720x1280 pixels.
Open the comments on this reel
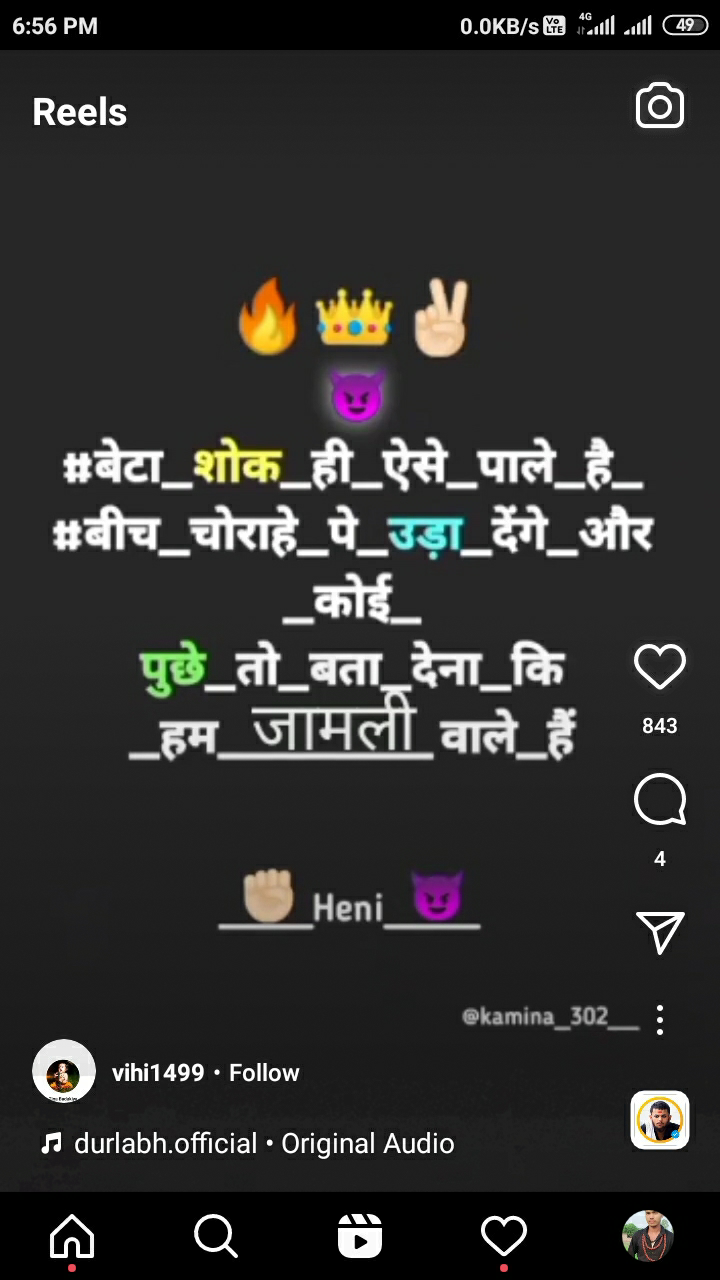(x=660, y=800)
